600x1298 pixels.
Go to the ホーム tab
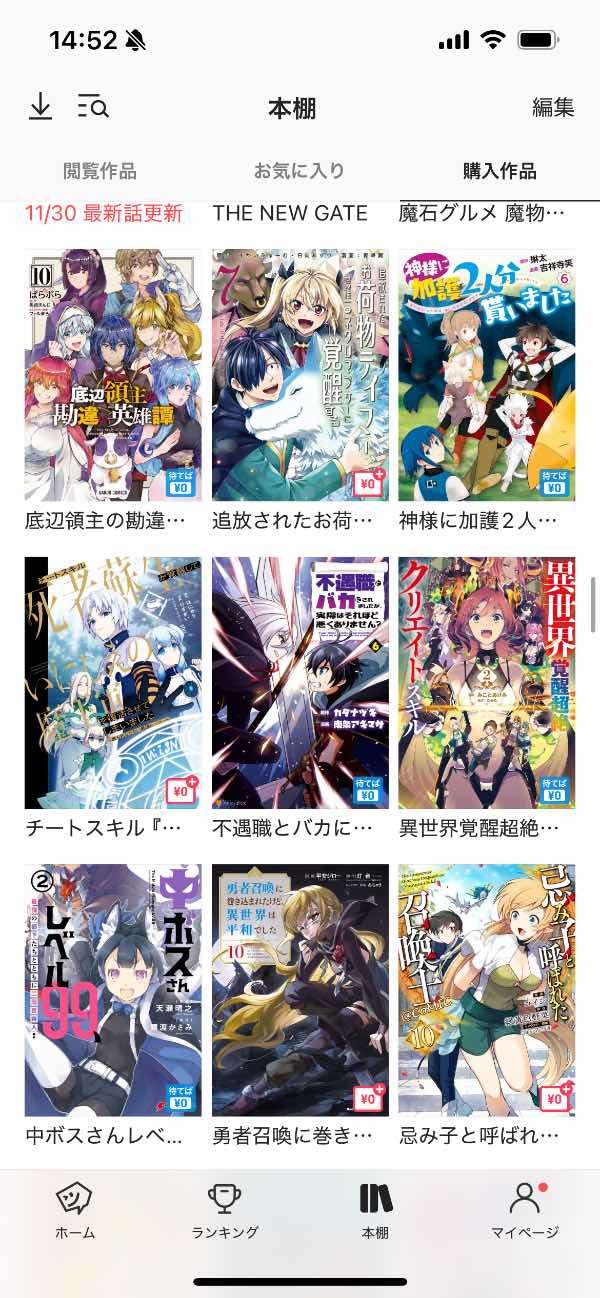pos(75,1210)
